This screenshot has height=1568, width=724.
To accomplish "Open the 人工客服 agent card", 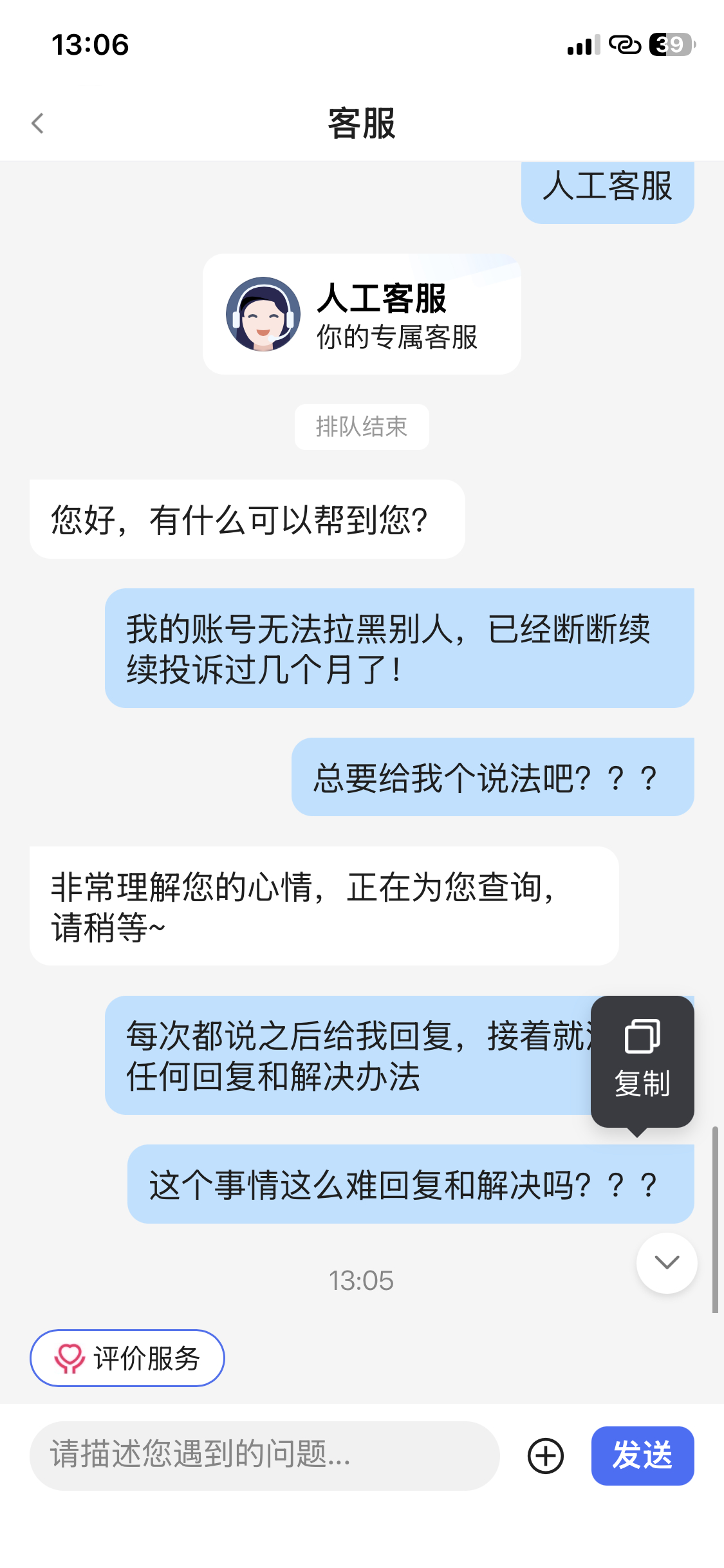I will pos(362,314).
